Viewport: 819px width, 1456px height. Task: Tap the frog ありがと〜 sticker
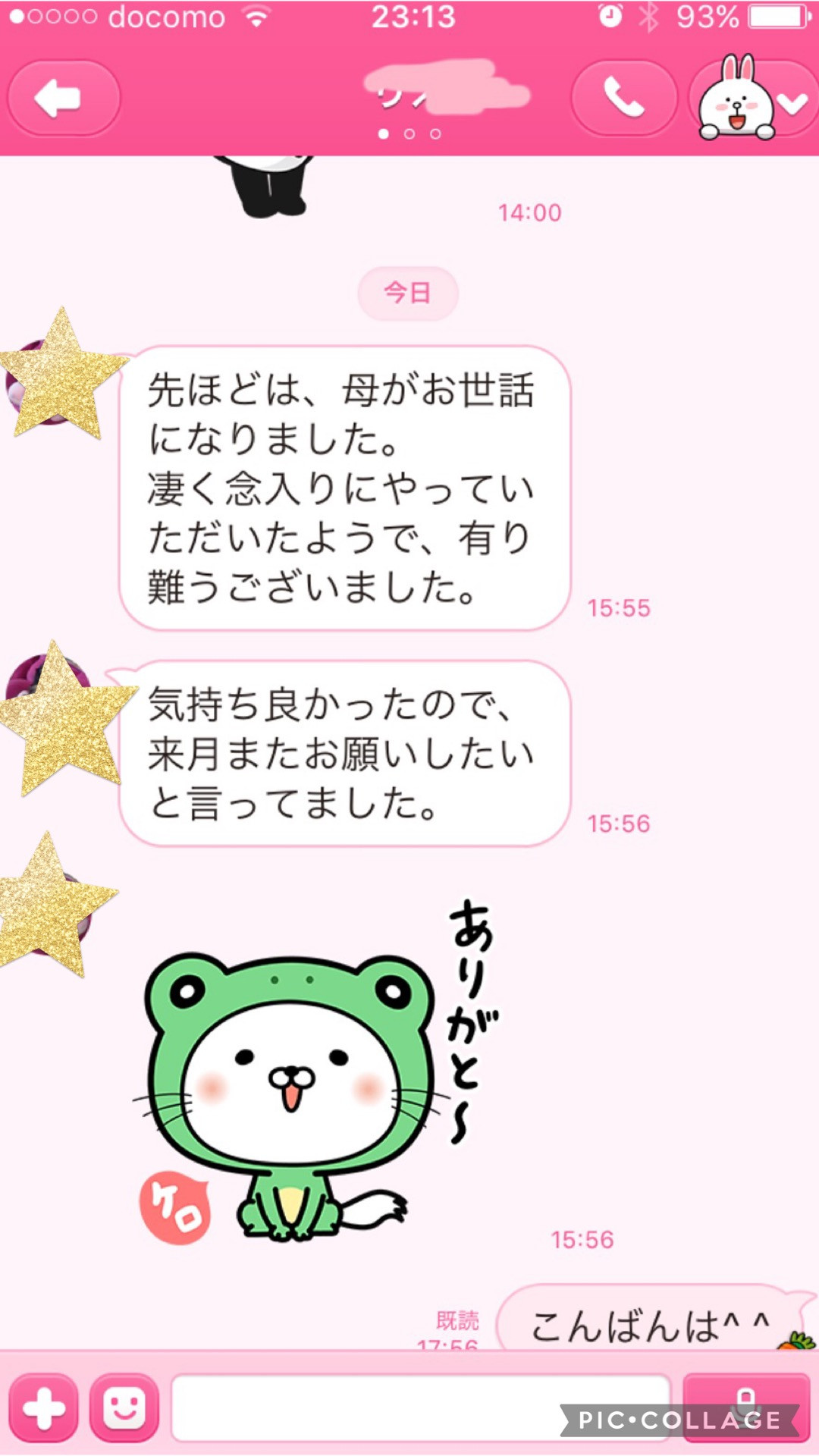(318, 1071)
